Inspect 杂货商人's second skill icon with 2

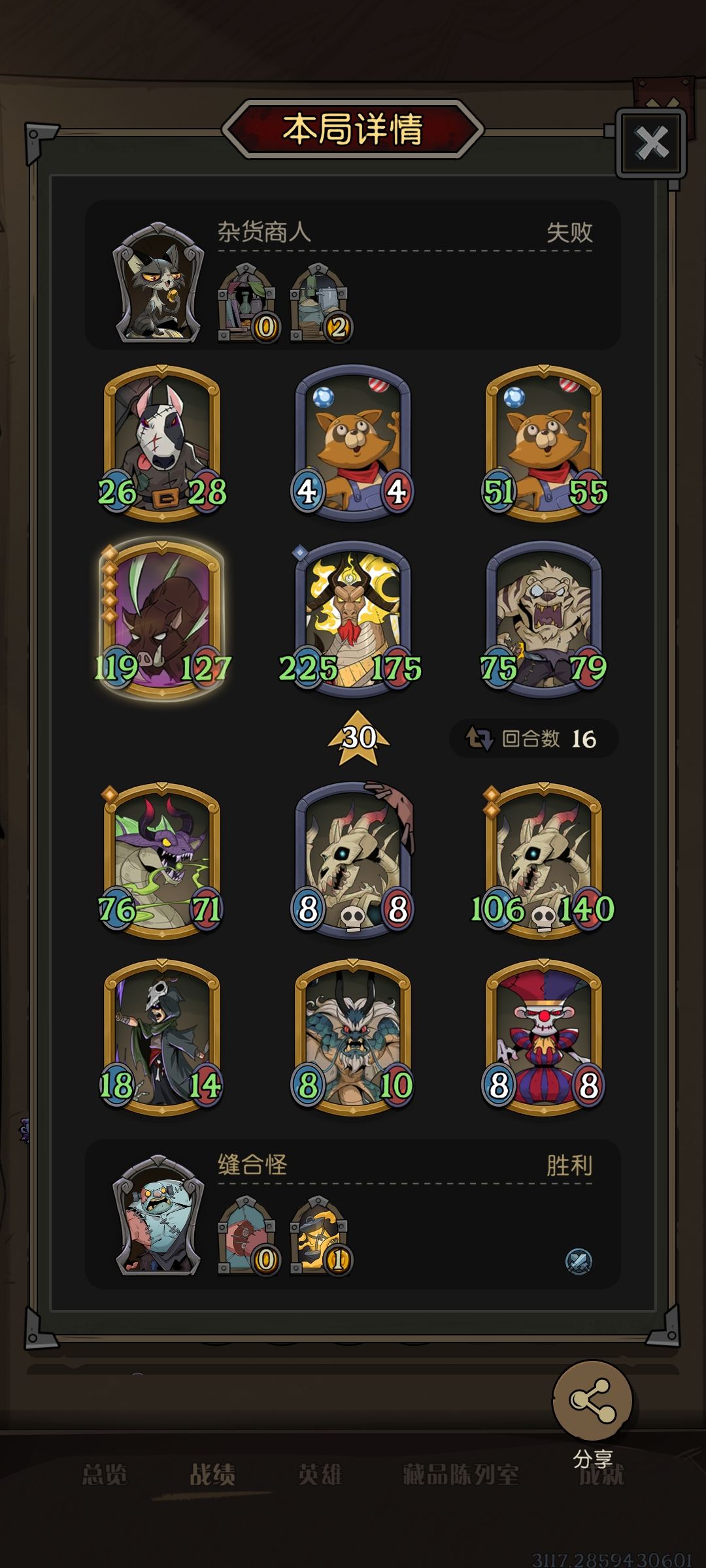319,302
